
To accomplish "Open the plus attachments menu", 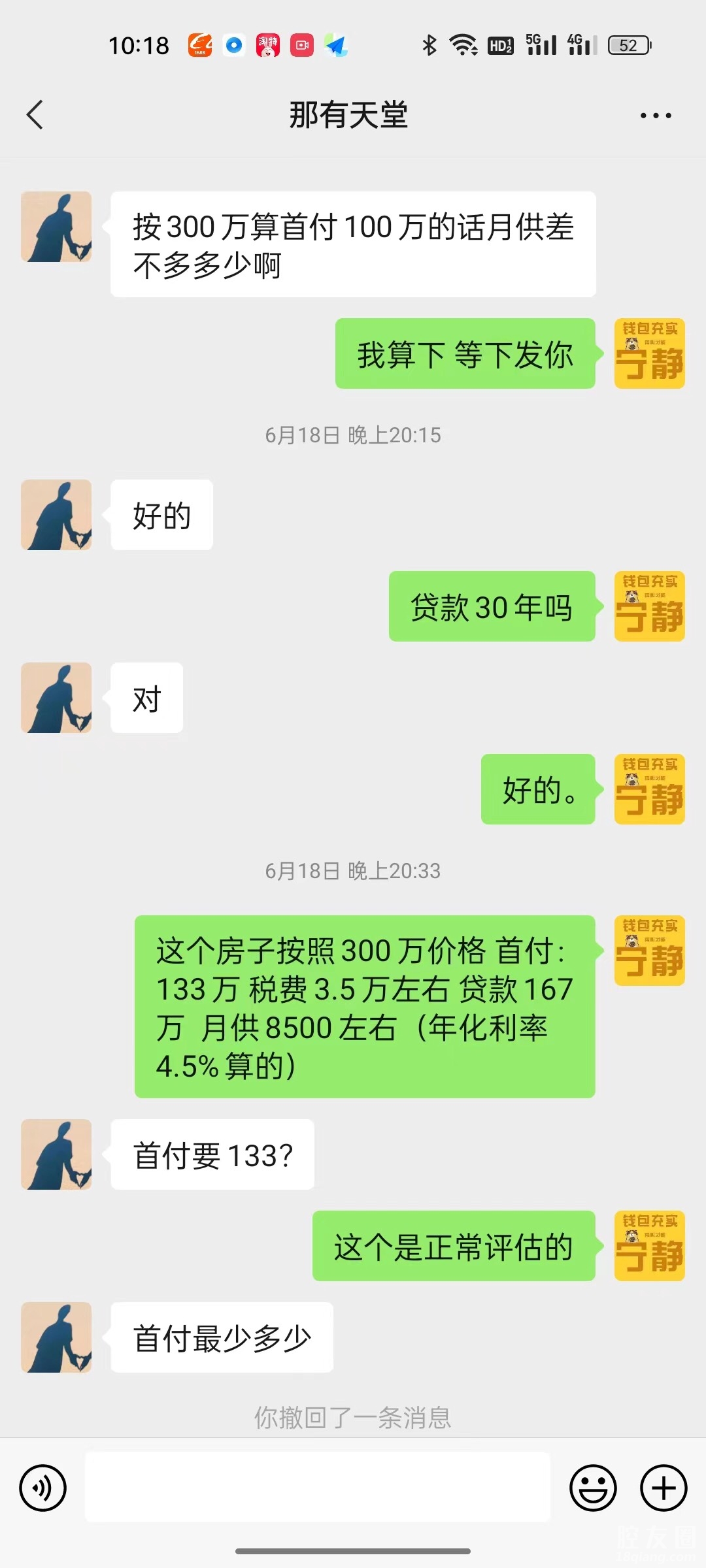I will click(663, 1488).
